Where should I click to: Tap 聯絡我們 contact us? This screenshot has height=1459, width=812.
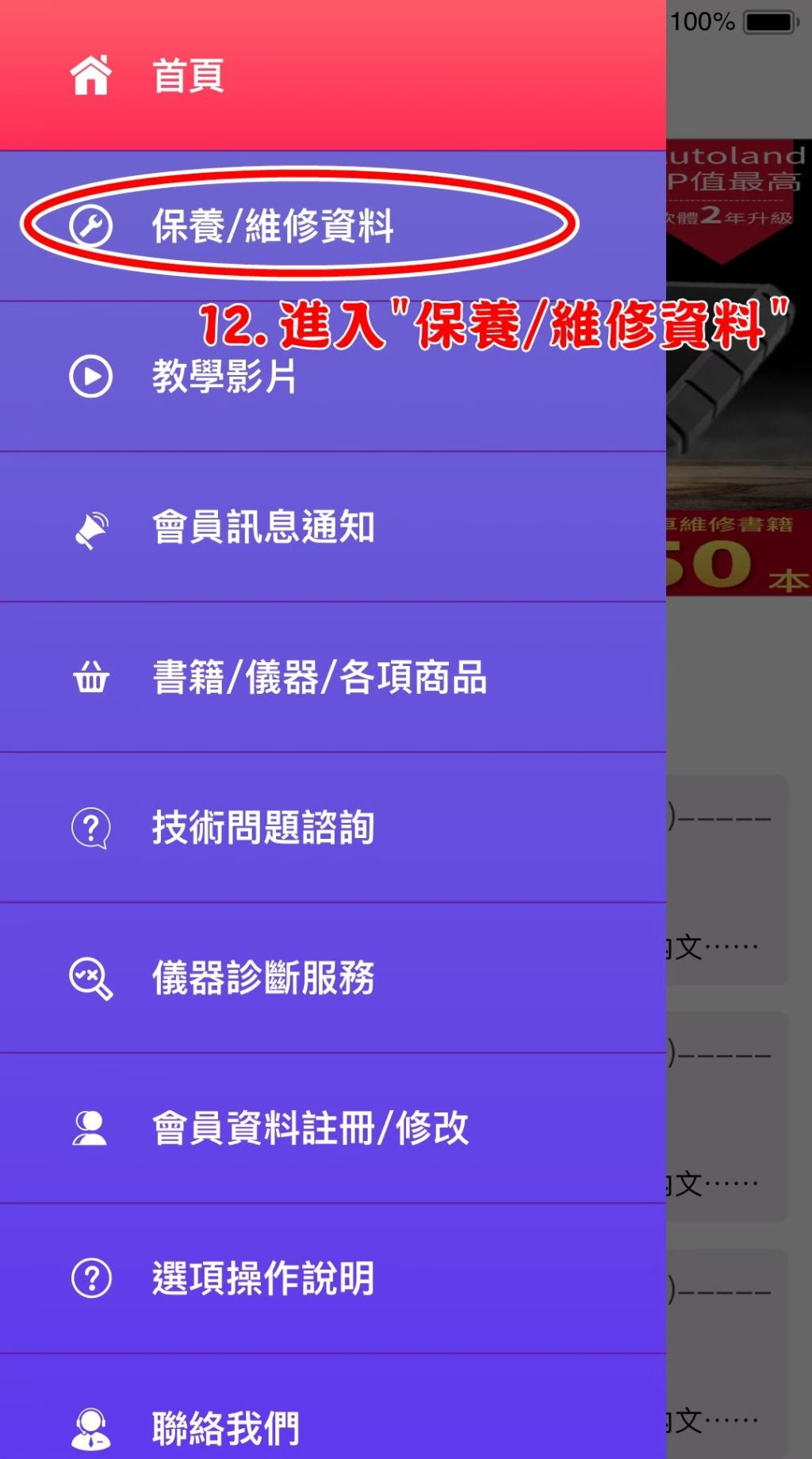point(226,1427)
